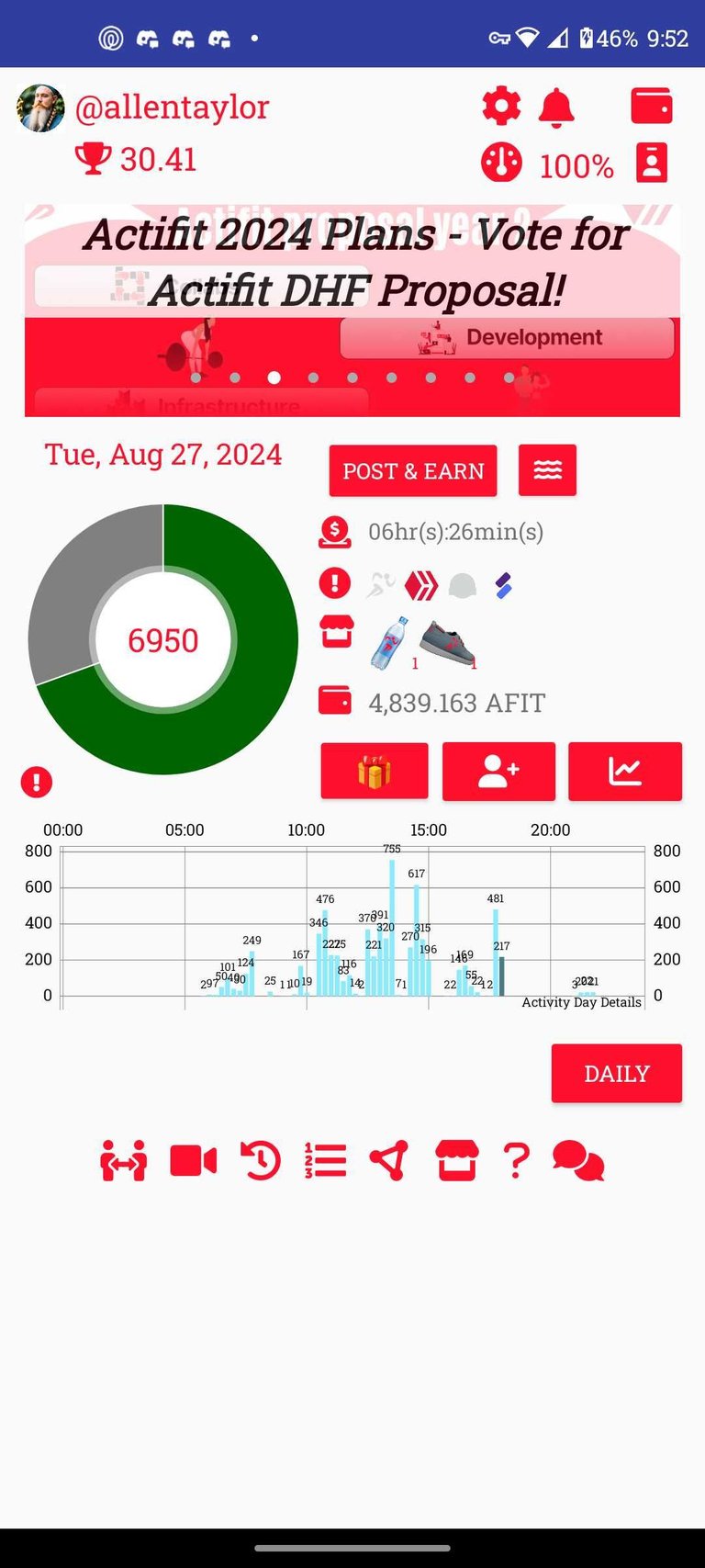Open the video camera icon
Image resolution: width=705 pixels, height=1568 pixels.
tap(194, 1161)
